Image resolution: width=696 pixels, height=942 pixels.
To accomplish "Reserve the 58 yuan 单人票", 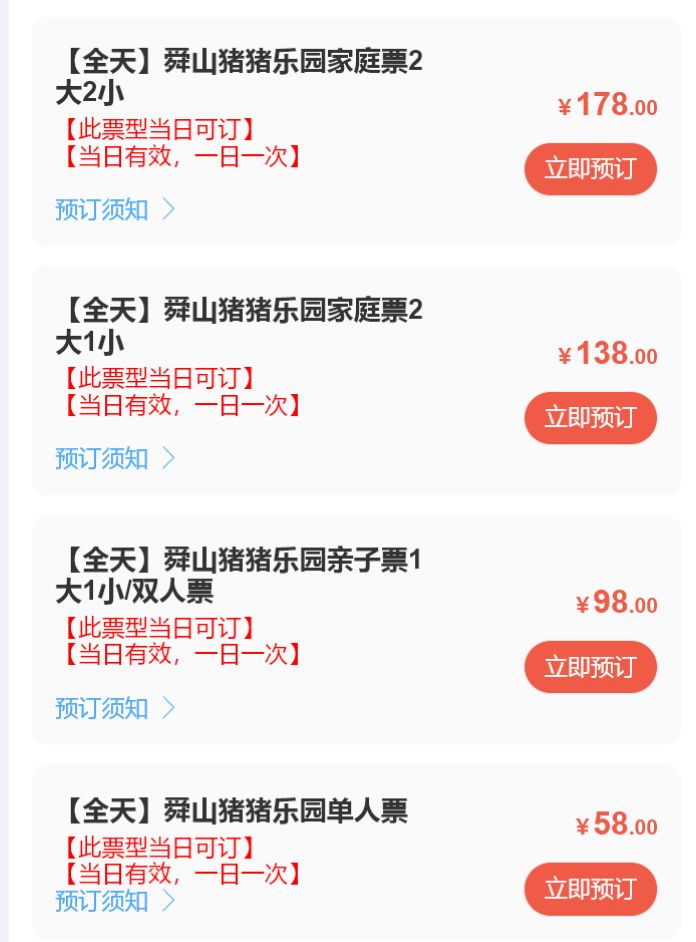I will click(x=590, y=888).
